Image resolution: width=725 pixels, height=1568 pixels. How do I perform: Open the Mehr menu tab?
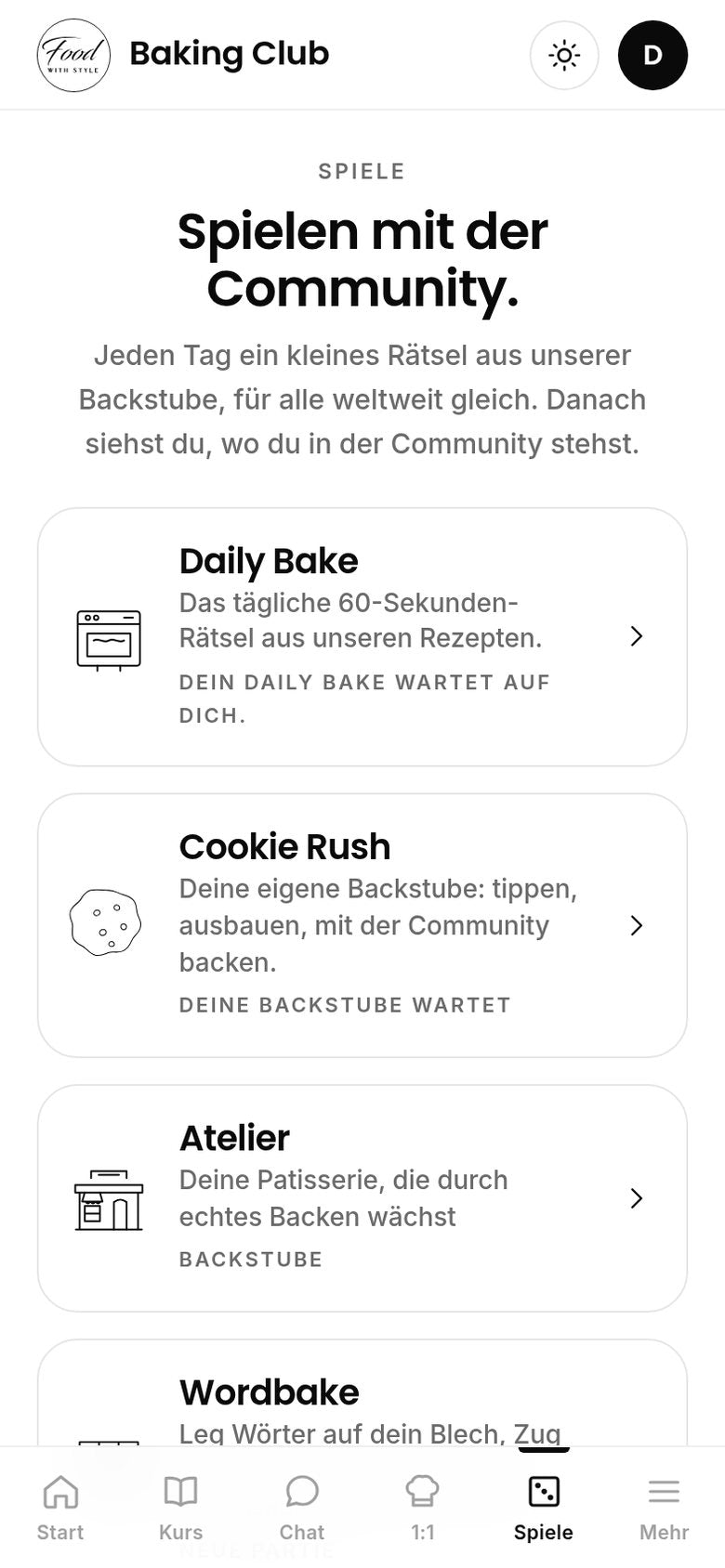click(665, 1508)
